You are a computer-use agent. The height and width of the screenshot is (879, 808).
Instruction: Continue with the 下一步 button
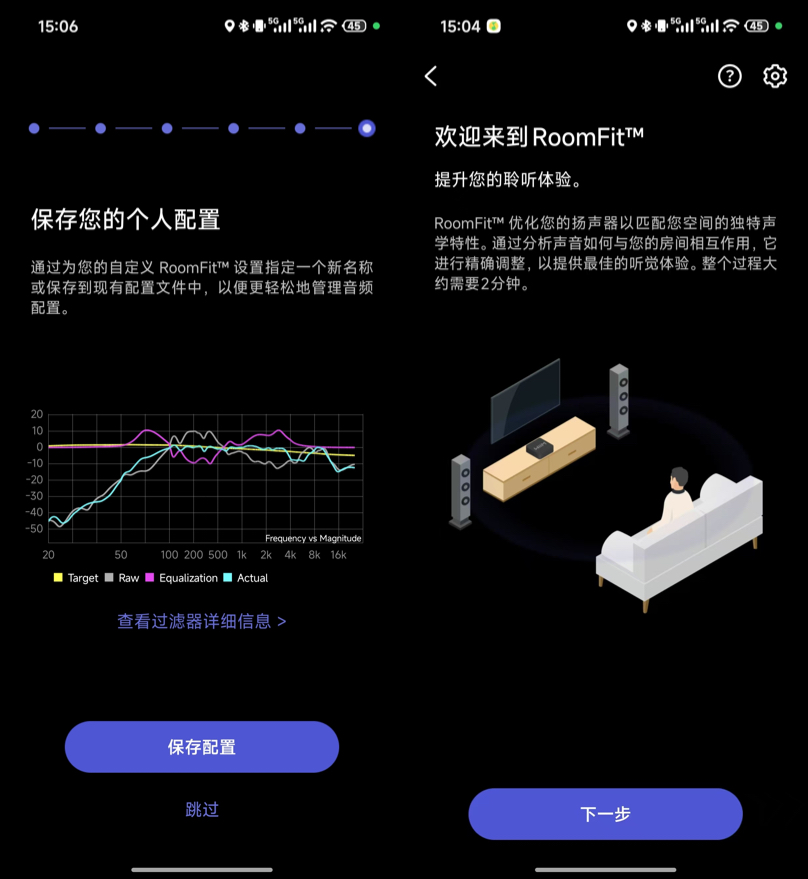605,814
